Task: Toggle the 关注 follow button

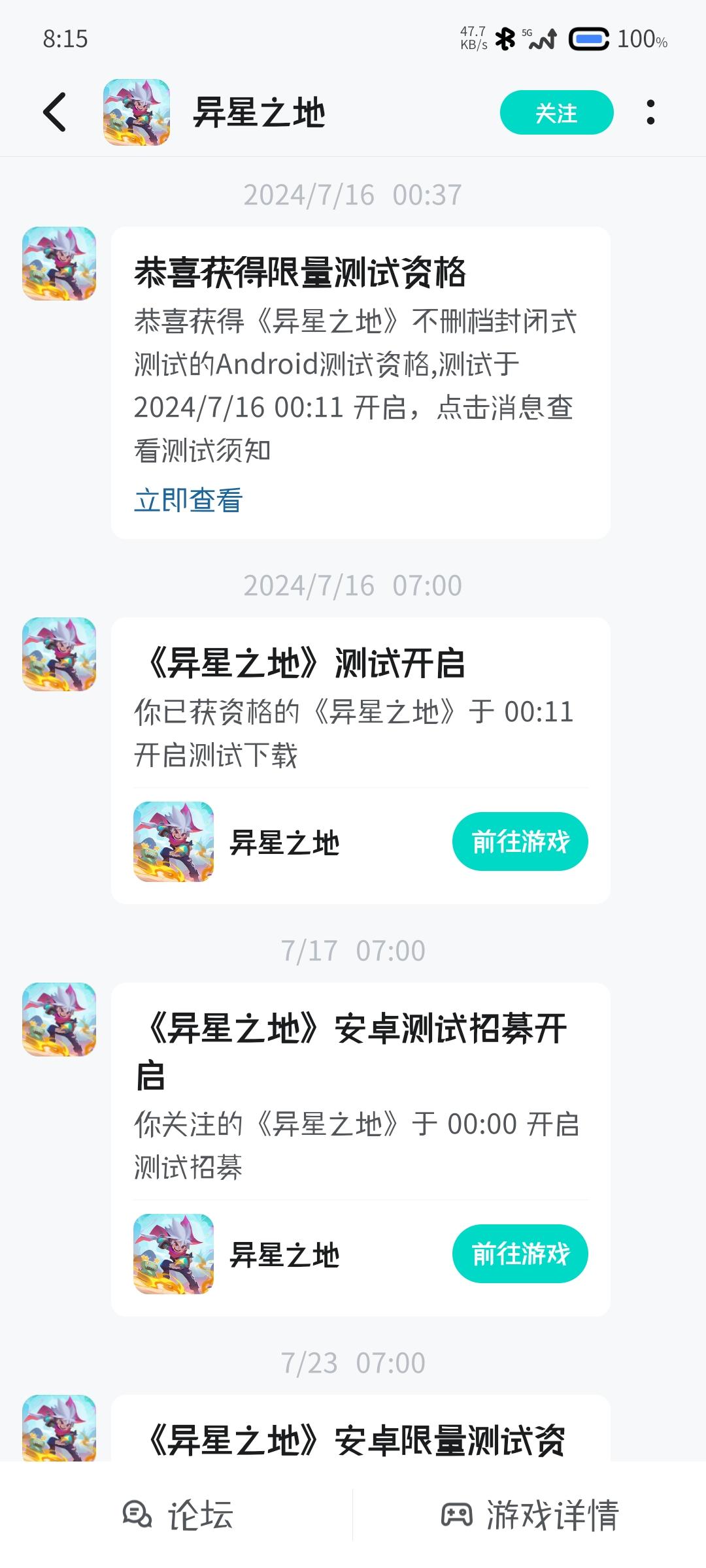Action: tap(556, 112)
